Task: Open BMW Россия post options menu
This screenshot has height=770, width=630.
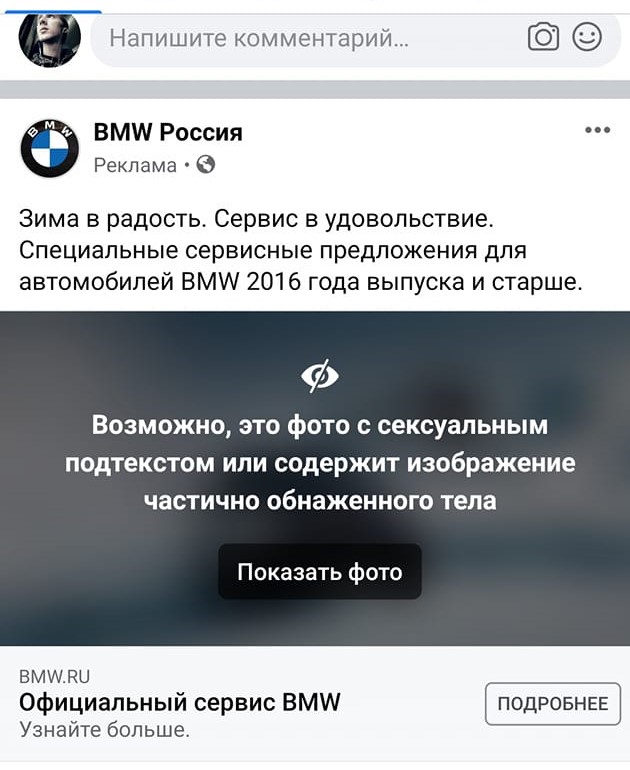Action: click(x=597, y=130)
